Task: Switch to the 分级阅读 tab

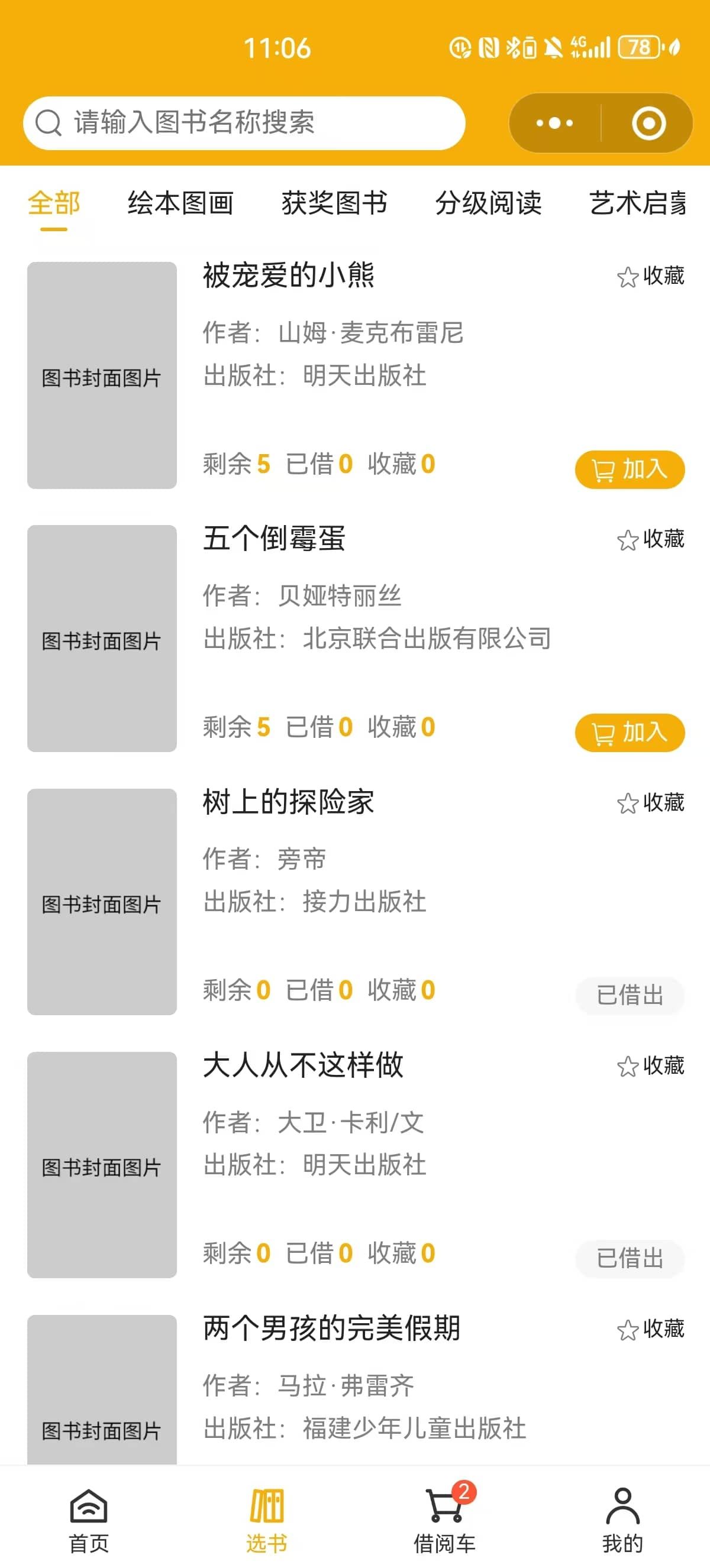Action: pos(488,203)
